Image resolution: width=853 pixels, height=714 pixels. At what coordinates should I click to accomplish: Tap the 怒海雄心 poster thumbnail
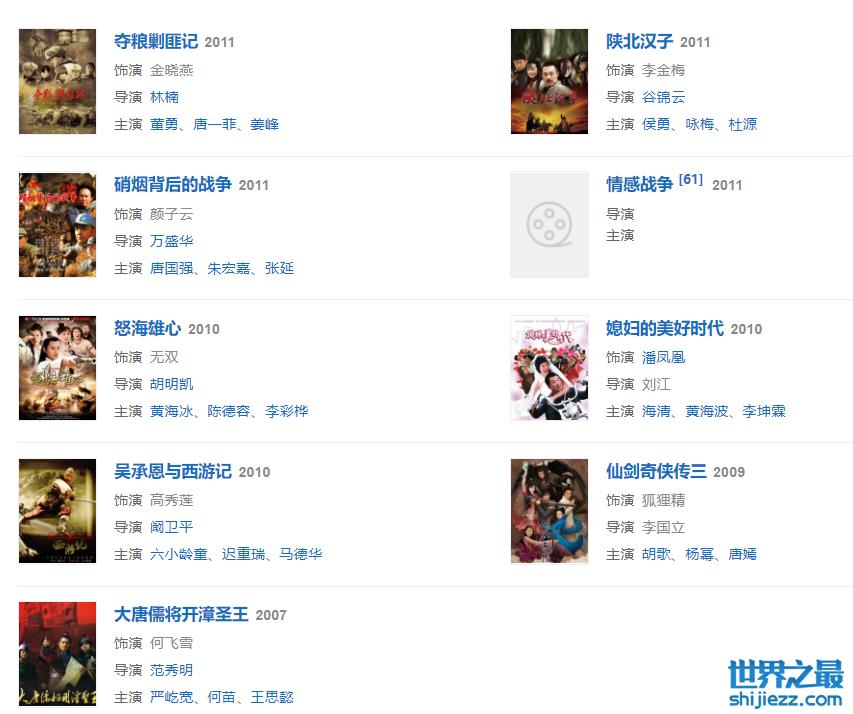pyautogui.click(x=58, y=368)
